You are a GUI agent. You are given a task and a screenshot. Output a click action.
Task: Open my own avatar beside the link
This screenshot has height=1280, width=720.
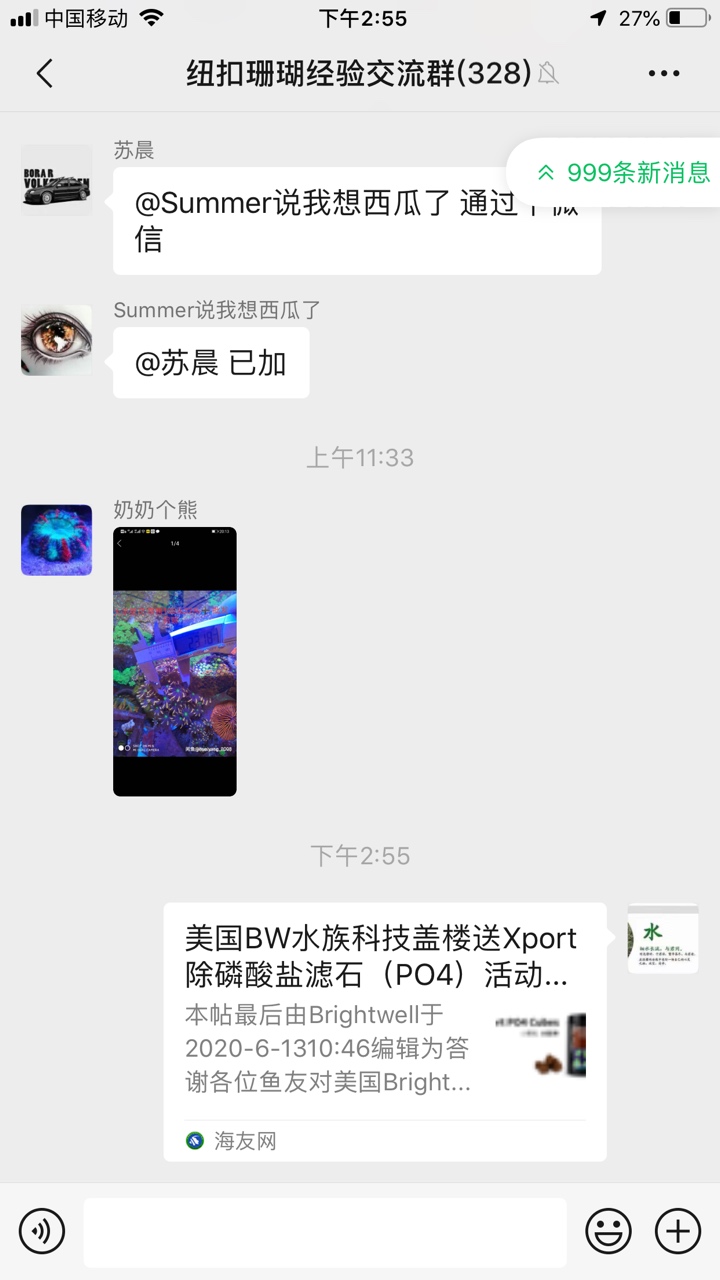pyautogui.click(x=663, y=938)
